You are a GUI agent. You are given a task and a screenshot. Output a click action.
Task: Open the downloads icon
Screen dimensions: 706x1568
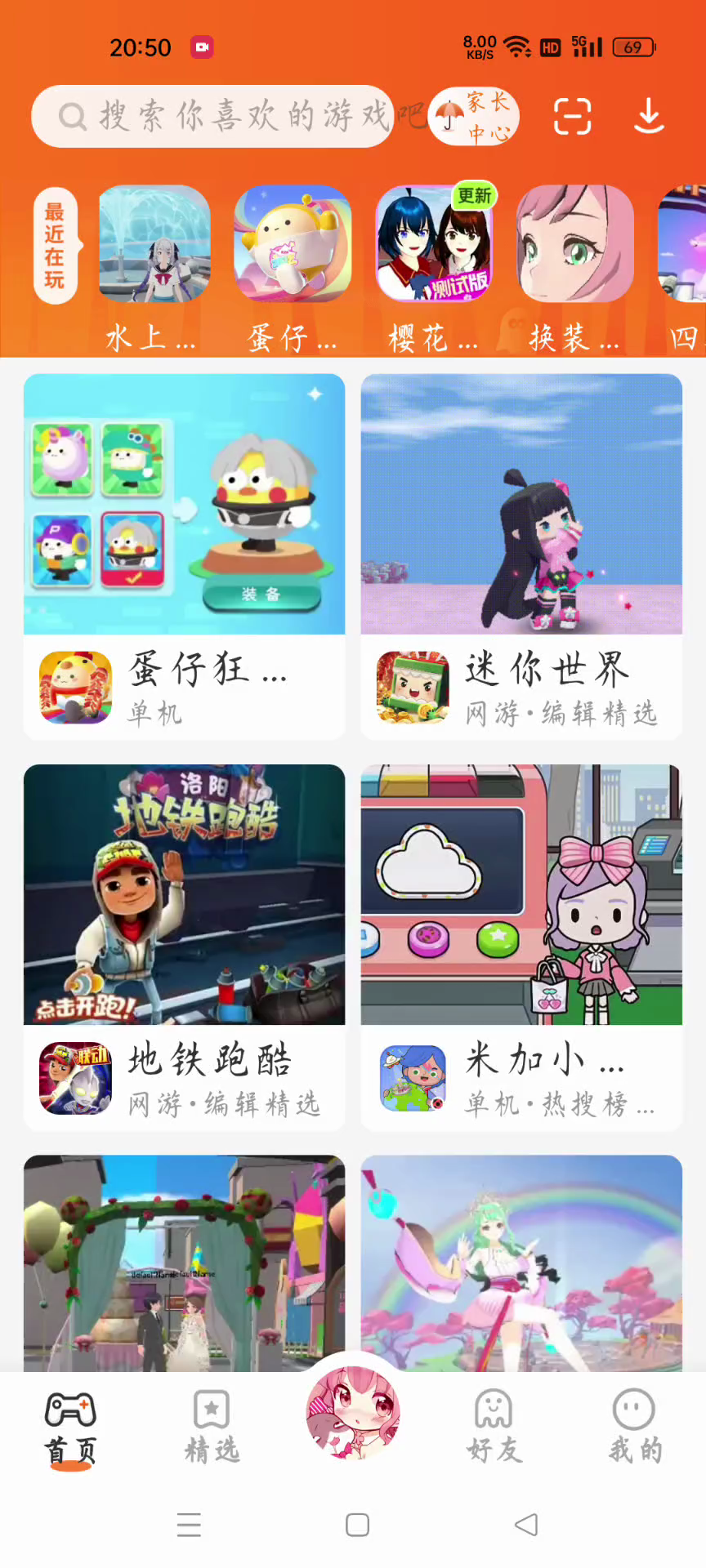tap(649, 116)
